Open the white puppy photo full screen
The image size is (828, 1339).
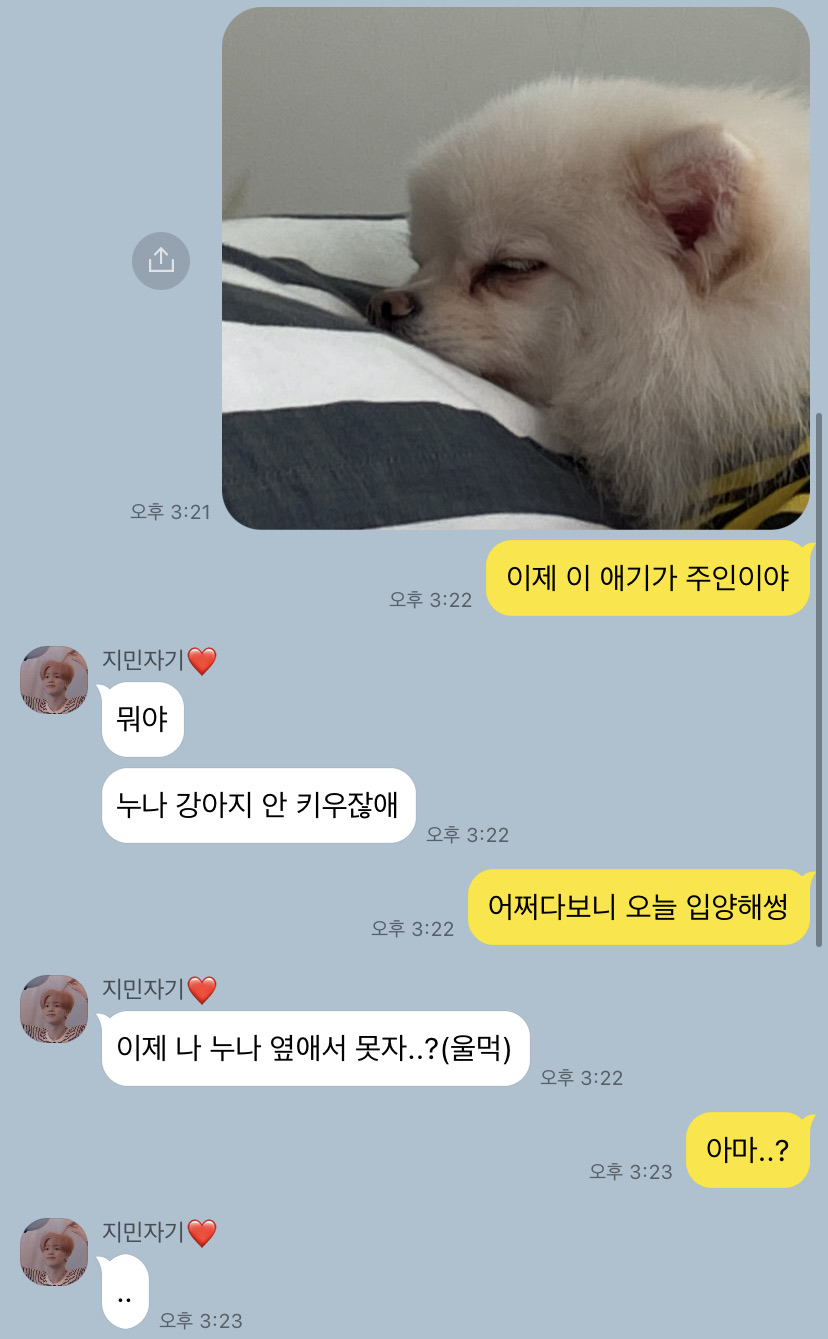coord(515,268)
